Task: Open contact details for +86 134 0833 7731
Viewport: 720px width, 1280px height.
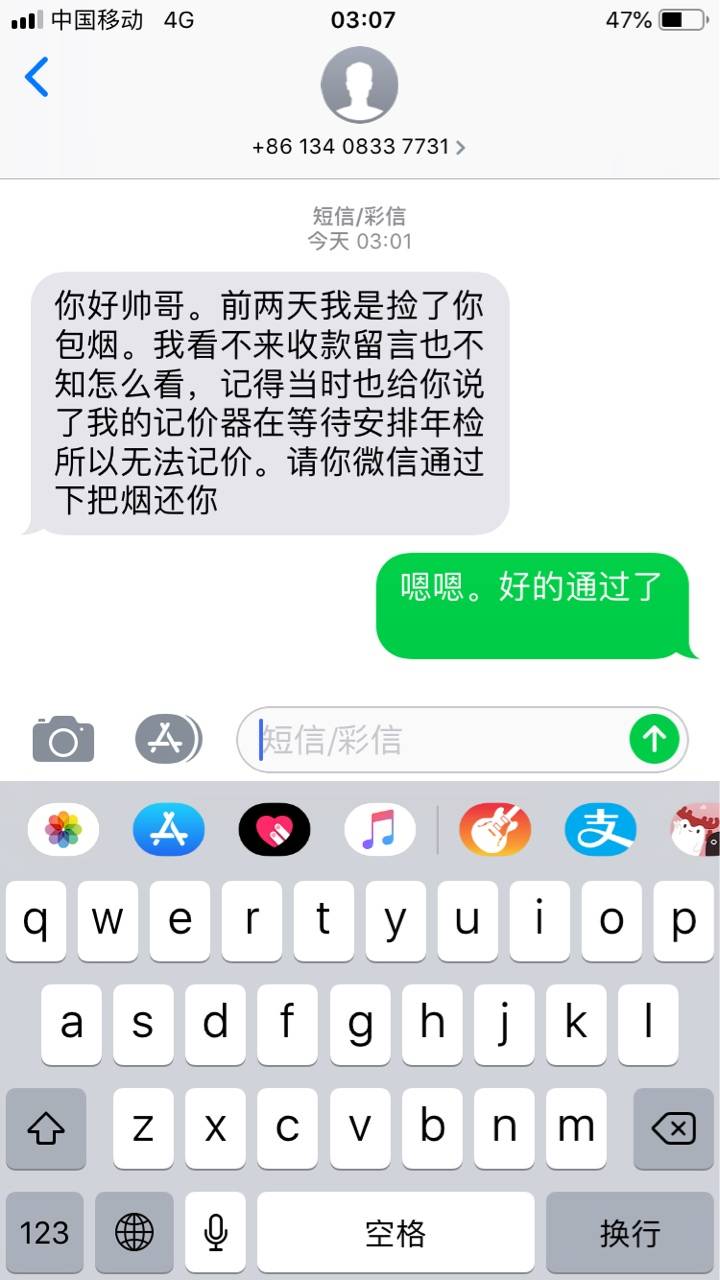Action: 359,146
